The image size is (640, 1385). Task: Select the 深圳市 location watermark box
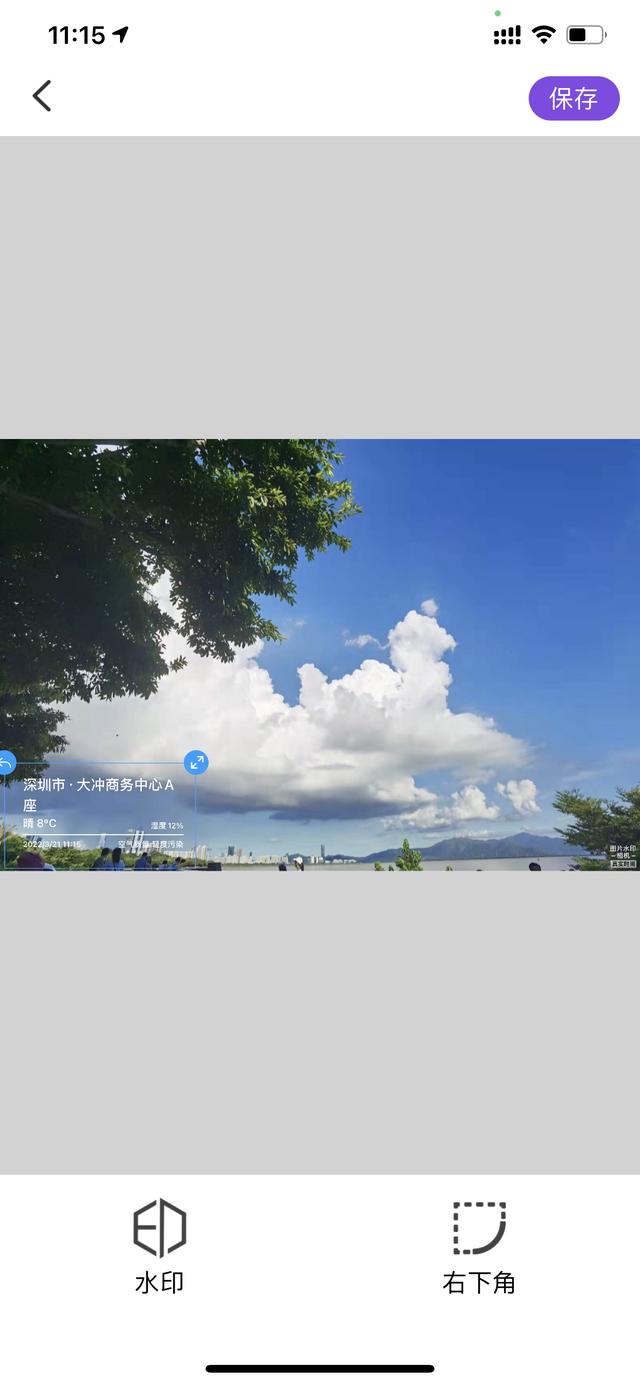(100, 816)
